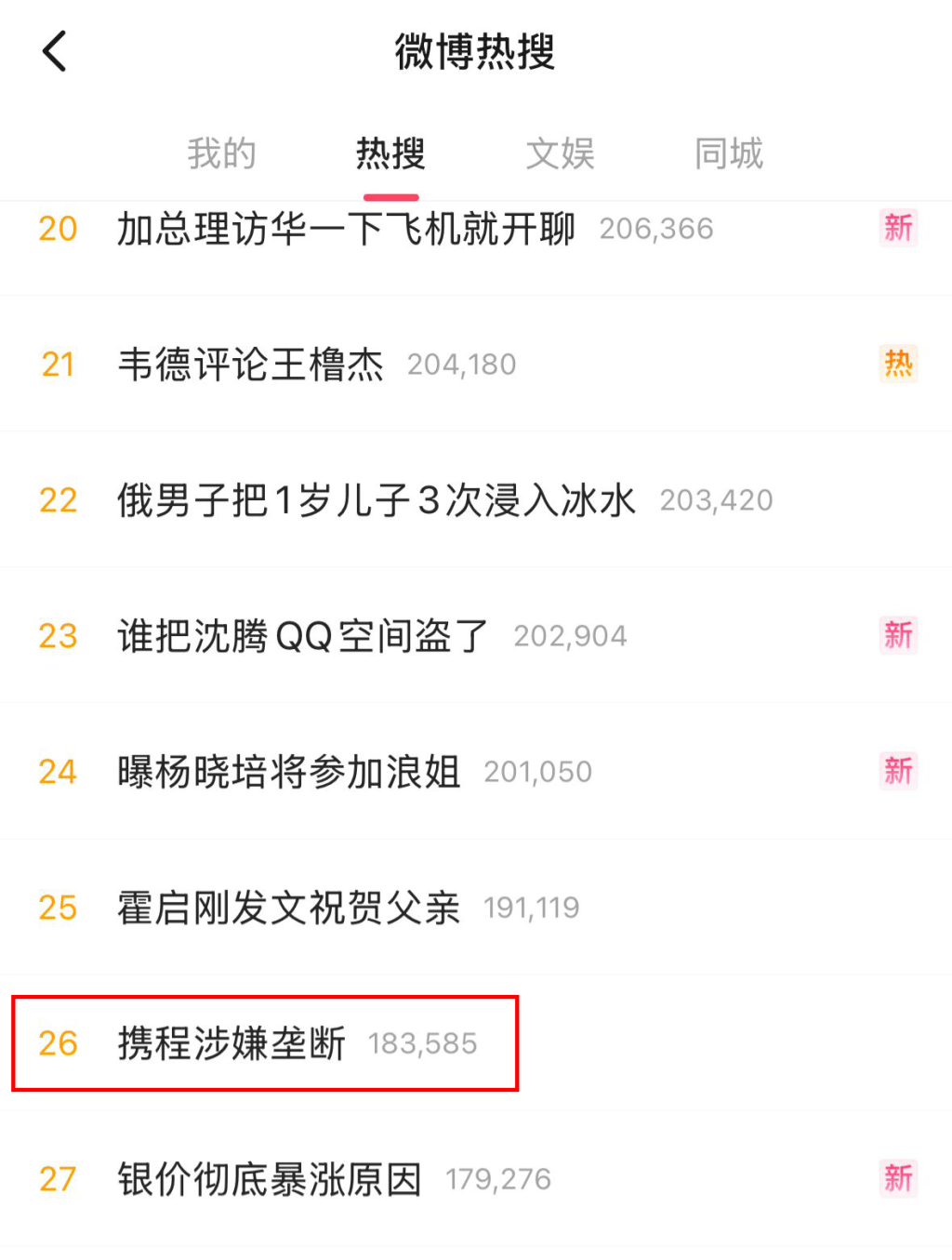Open topic 银价彻底暴涨原因

270,1179
